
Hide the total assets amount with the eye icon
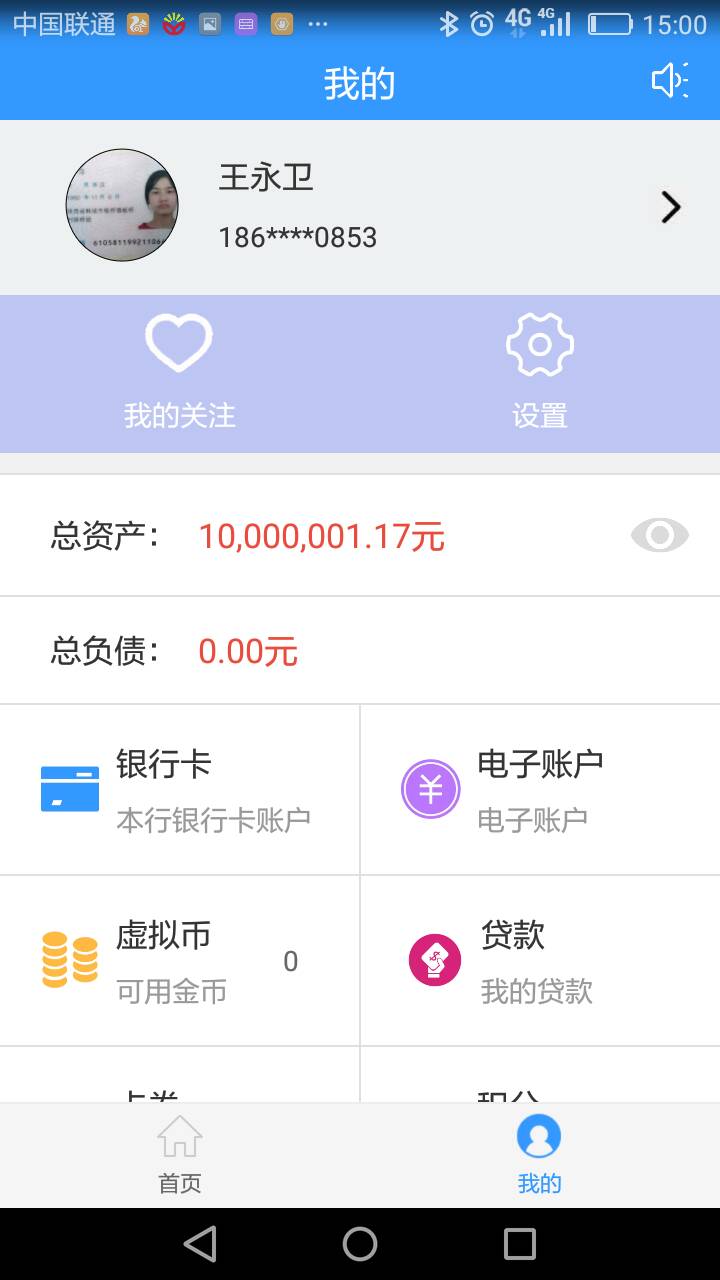click(659, 536)
